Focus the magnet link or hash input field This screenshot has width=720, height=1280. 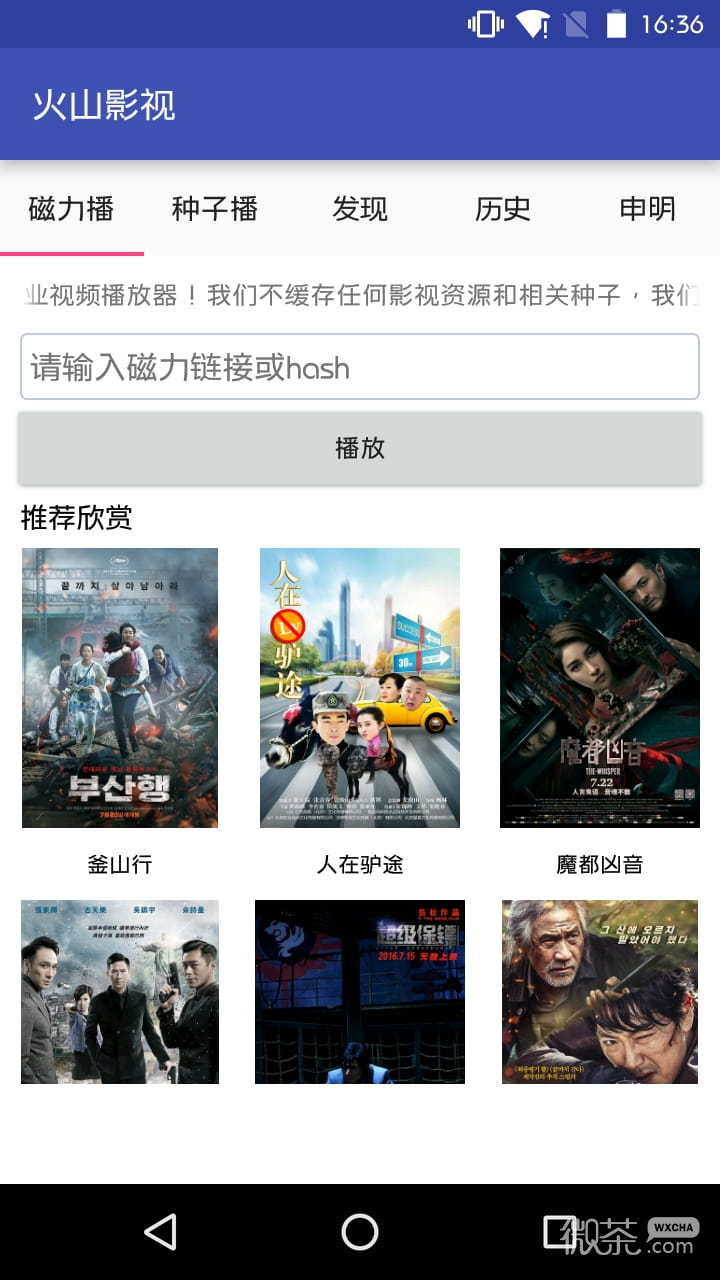(360, 367)
